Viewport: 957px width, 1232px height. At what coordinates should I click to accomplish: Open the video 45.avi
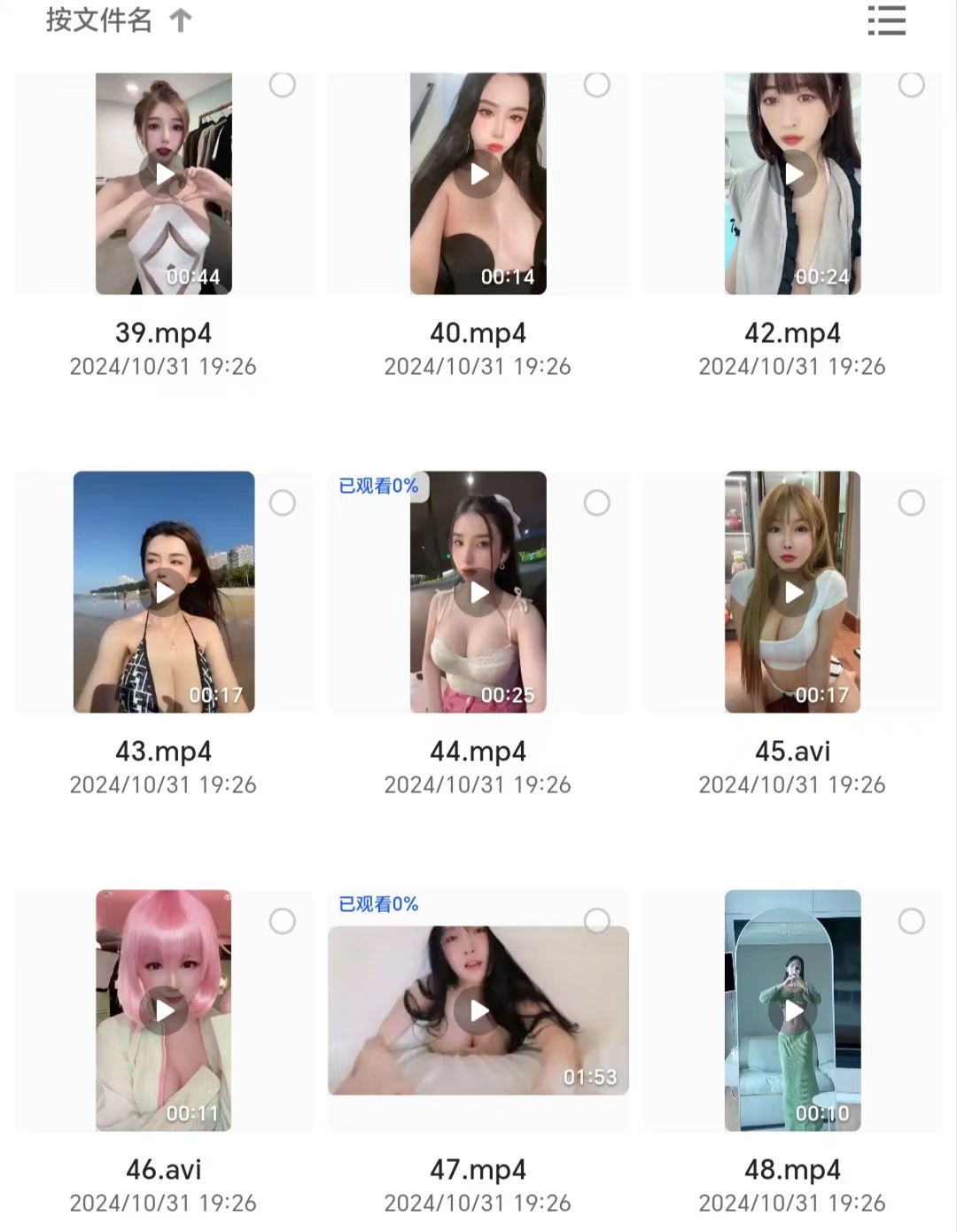[x=793, y=592]
